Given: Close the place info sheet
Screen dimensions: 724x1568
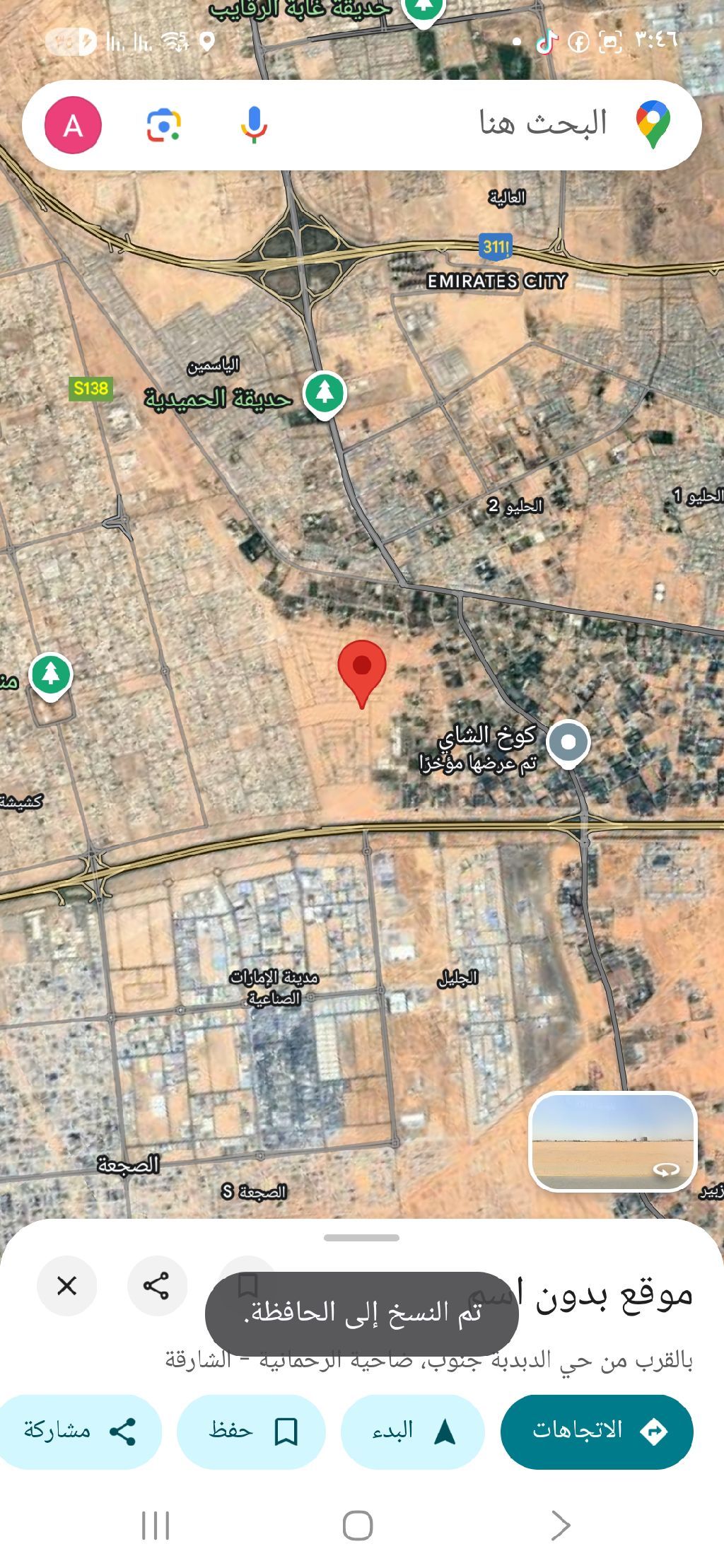Looking at the screenshot, I should (67, 1285).
